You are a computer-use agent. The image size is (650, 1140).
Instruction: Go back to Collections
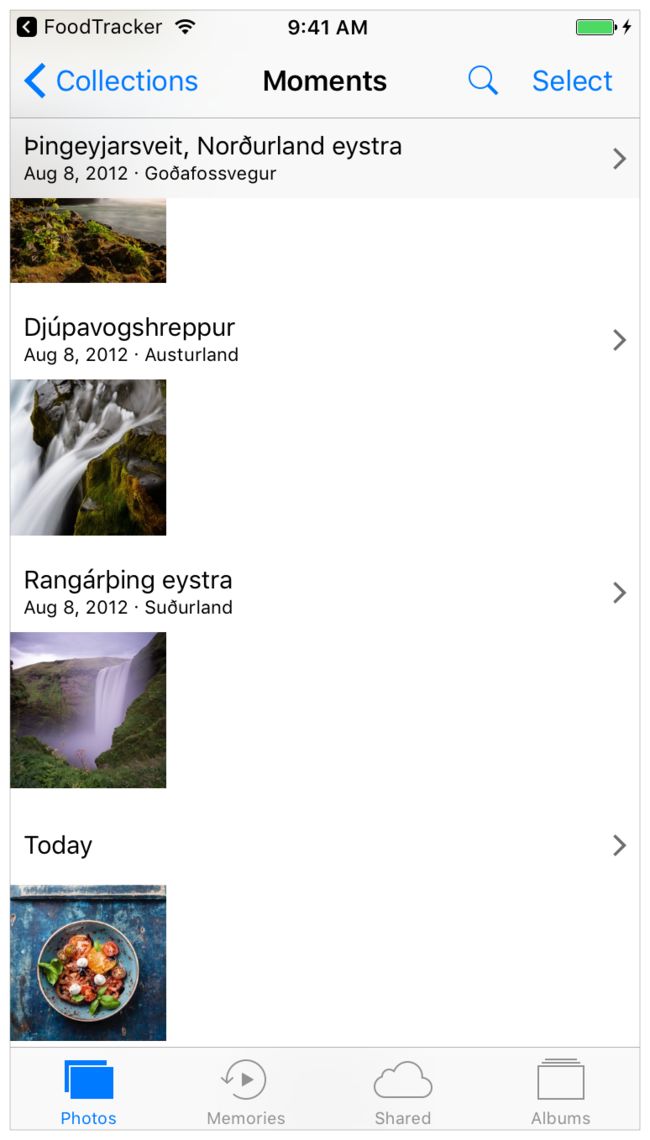[111, 81]
